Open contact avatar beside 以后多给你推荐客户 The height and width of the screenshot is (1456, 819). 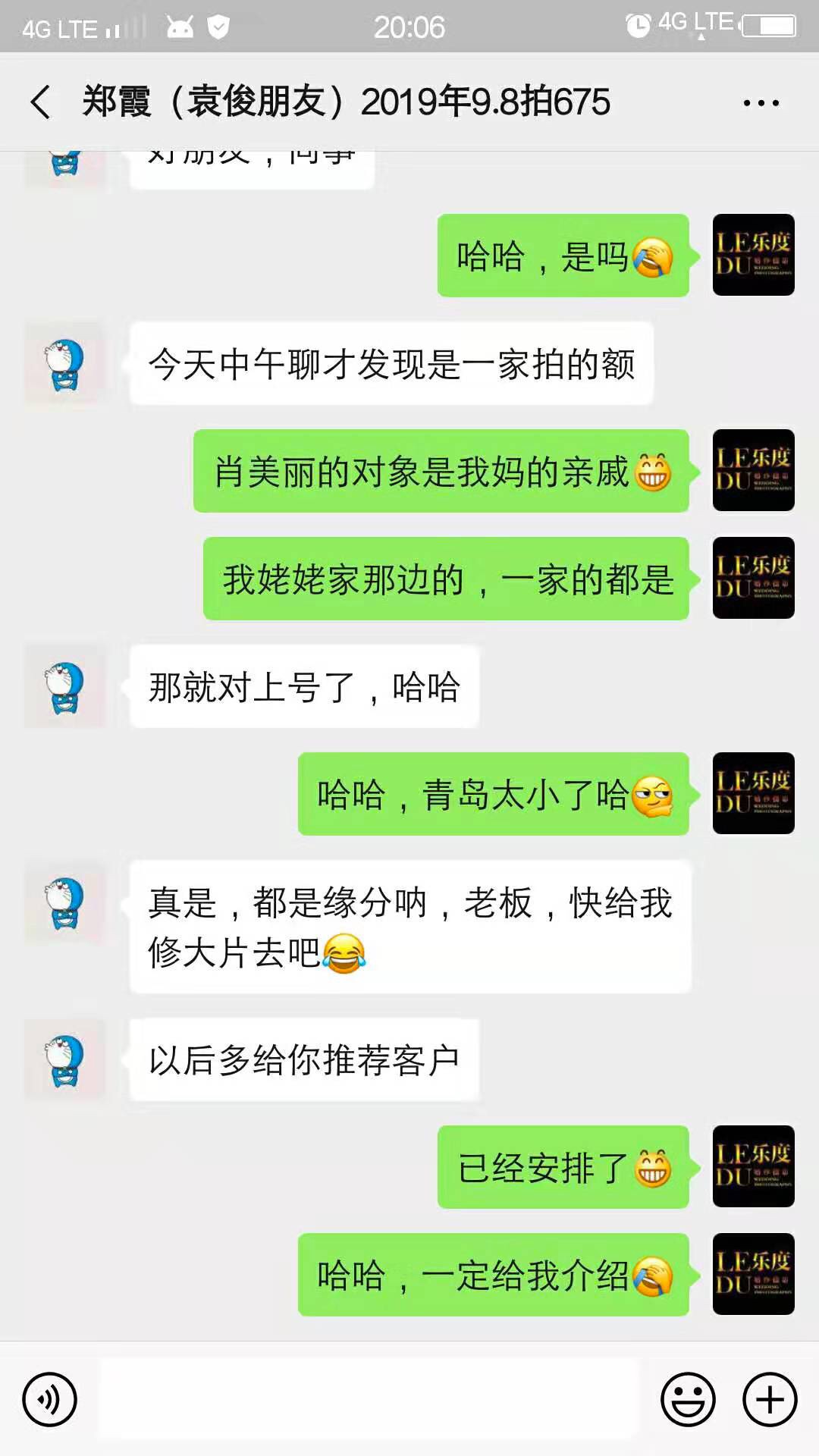click(65, 1059)
